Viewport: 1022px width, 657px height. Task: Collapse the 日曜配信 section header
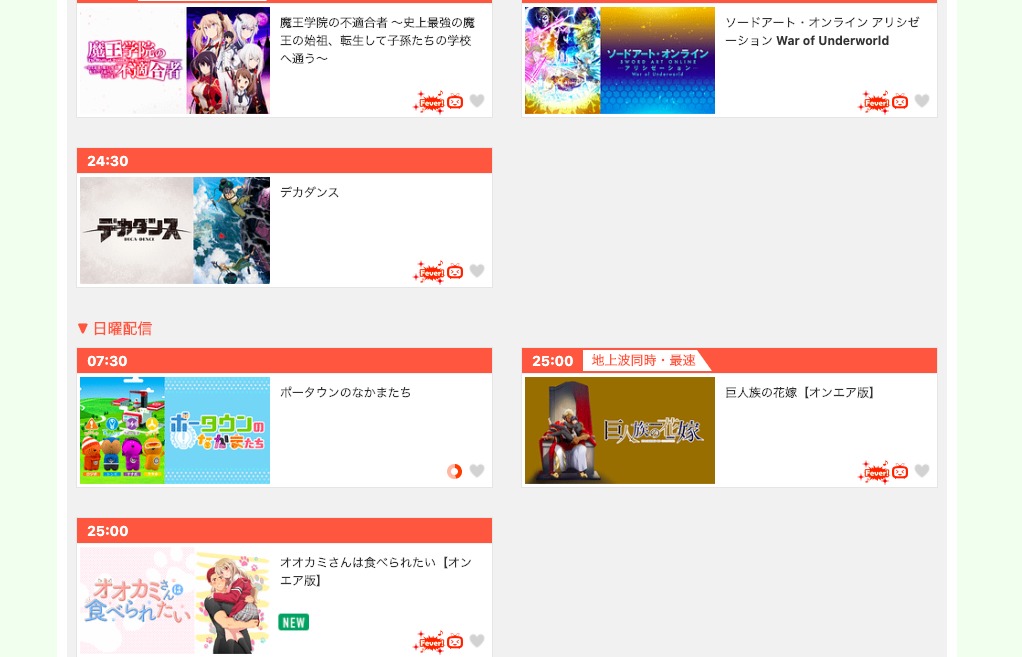(x=114, y=328)
